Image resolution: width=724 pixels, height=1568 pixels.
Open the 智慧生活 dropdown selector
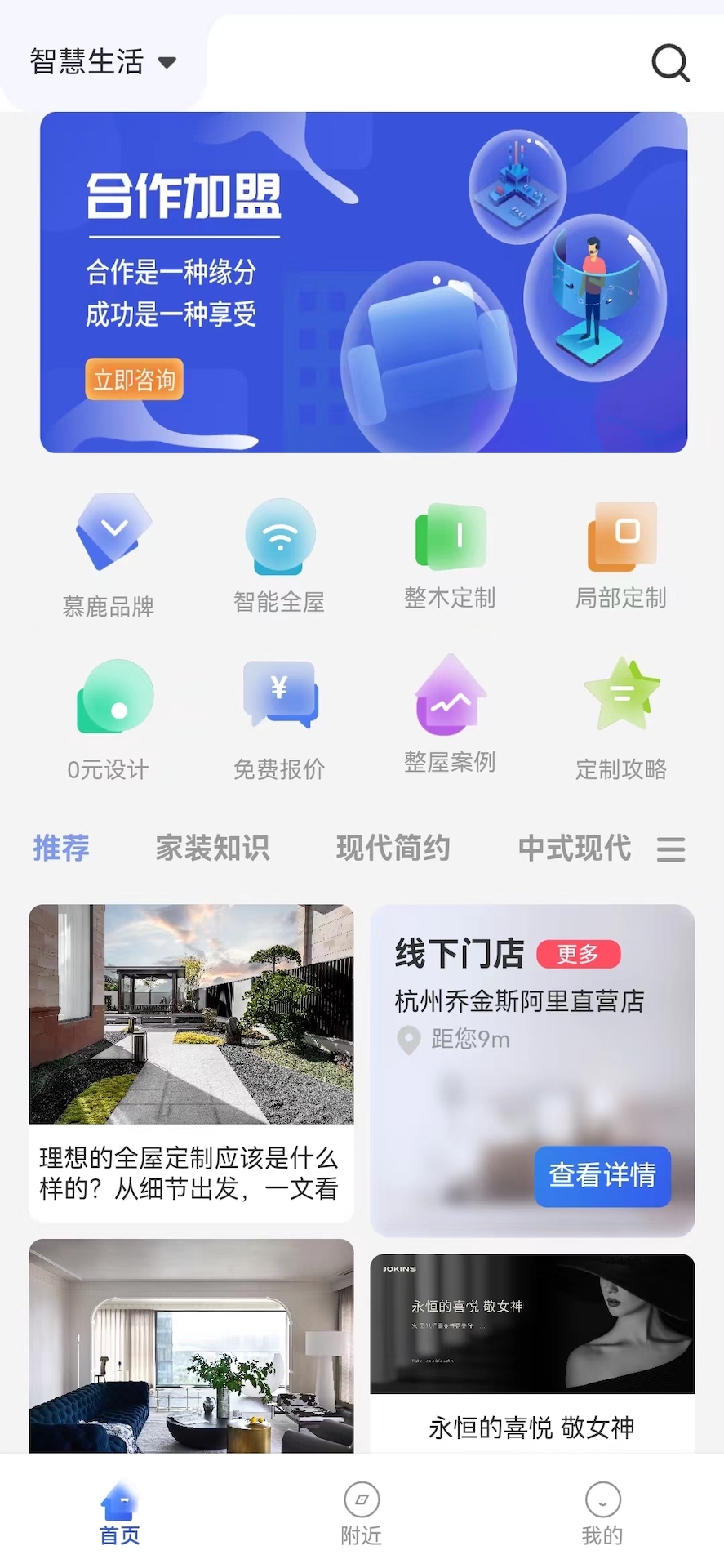pos(101,61)
